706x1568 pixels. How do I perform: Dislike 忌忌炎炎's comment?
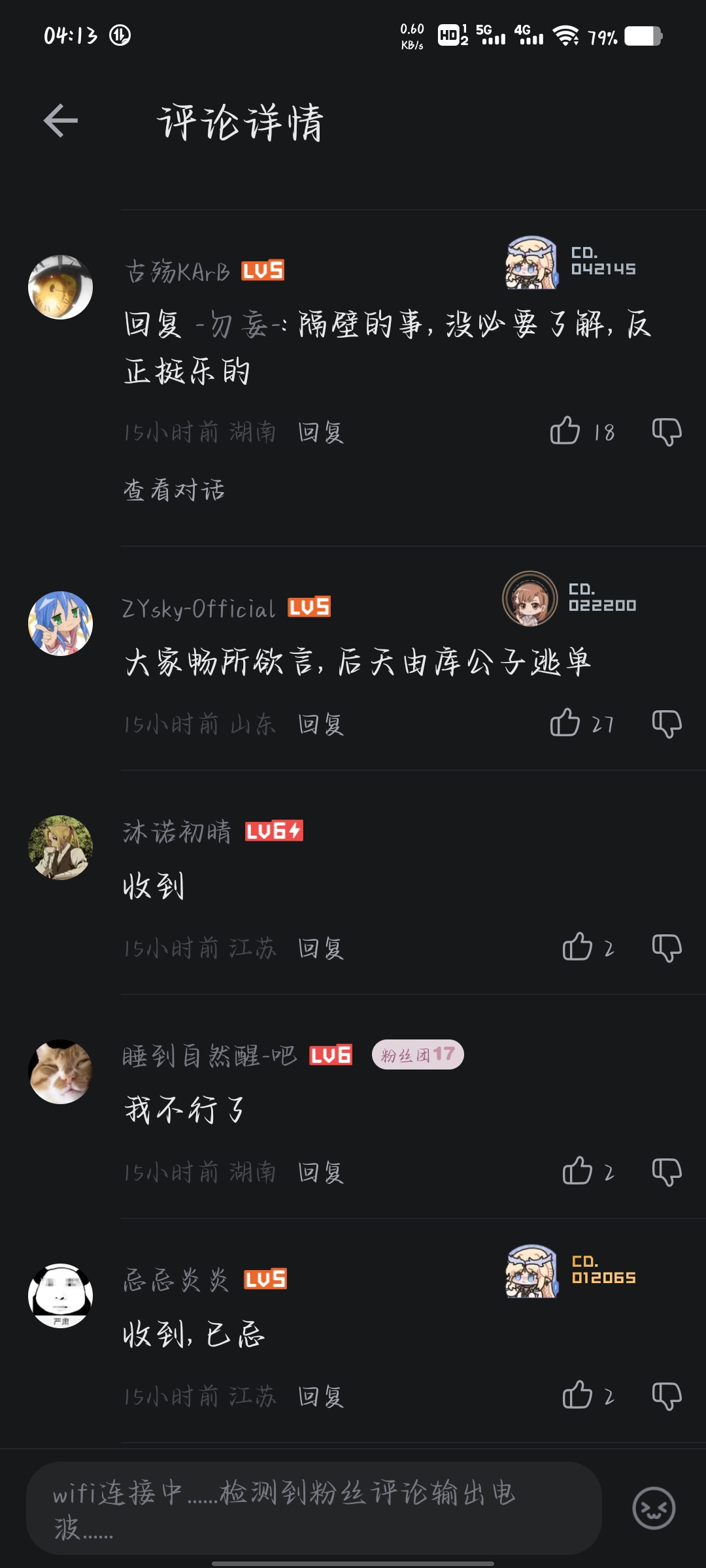coord(667,1396)
